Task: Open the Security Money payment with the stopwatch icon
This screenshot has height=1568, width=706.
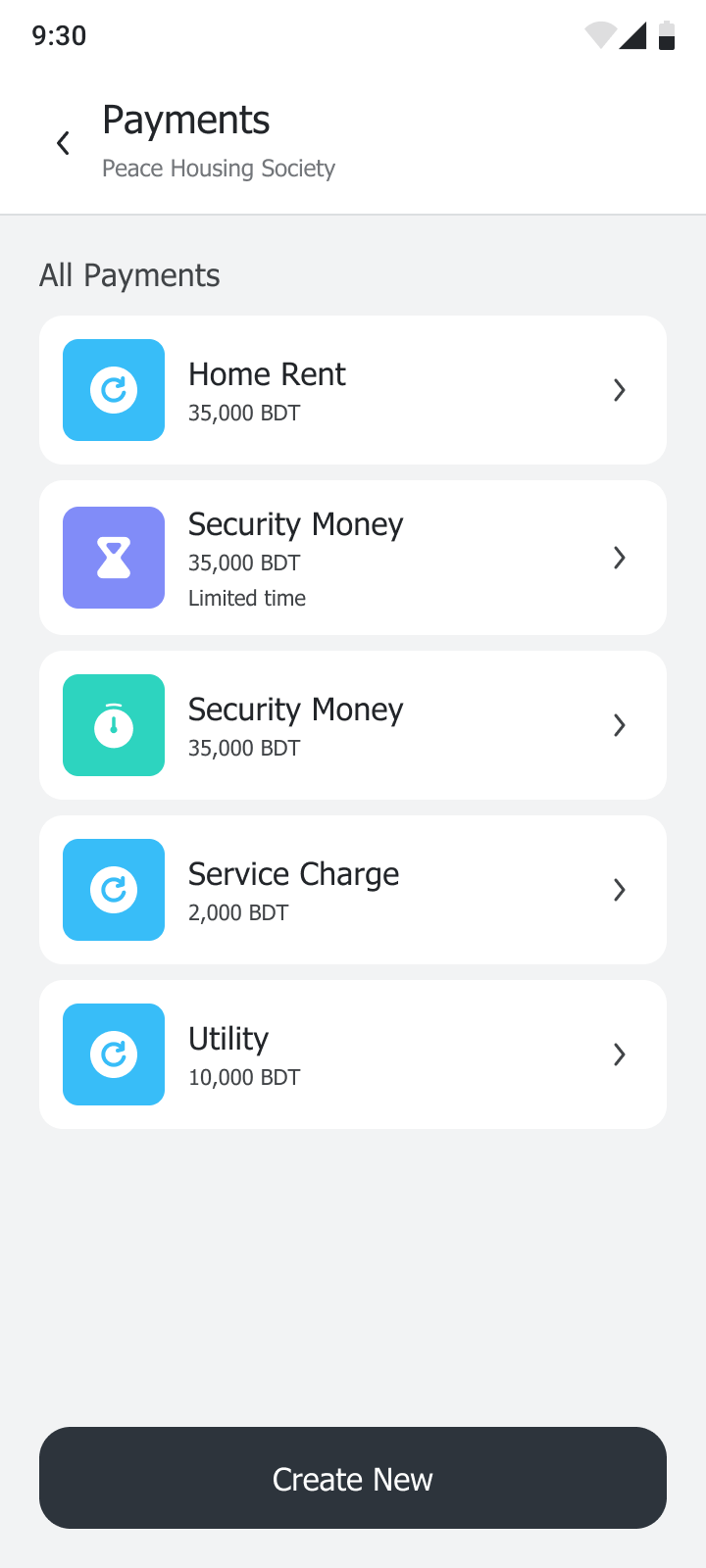Action: tap(353, 725)
